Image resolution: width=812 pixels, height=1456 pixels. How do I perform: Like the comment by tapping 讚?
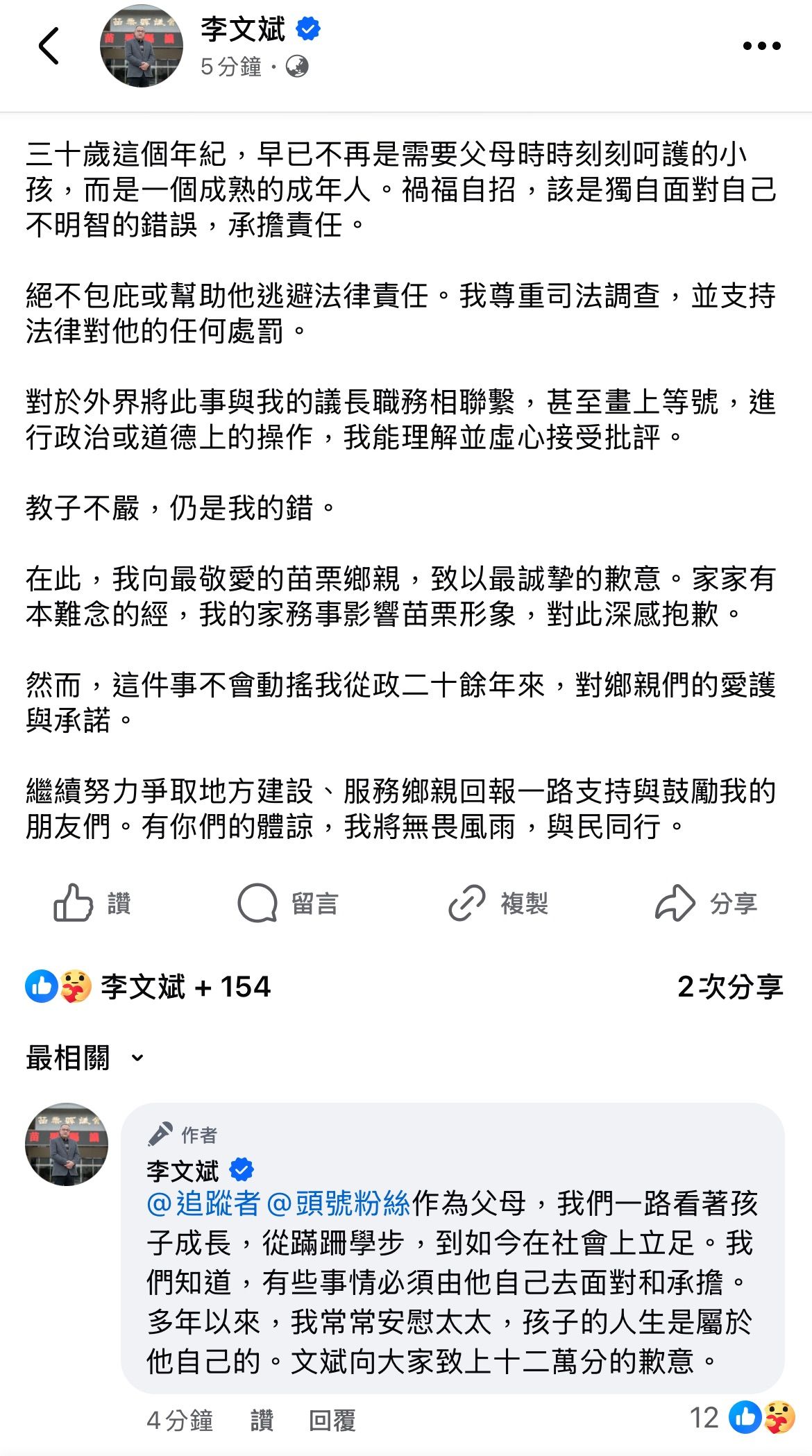coord(262,1419)
